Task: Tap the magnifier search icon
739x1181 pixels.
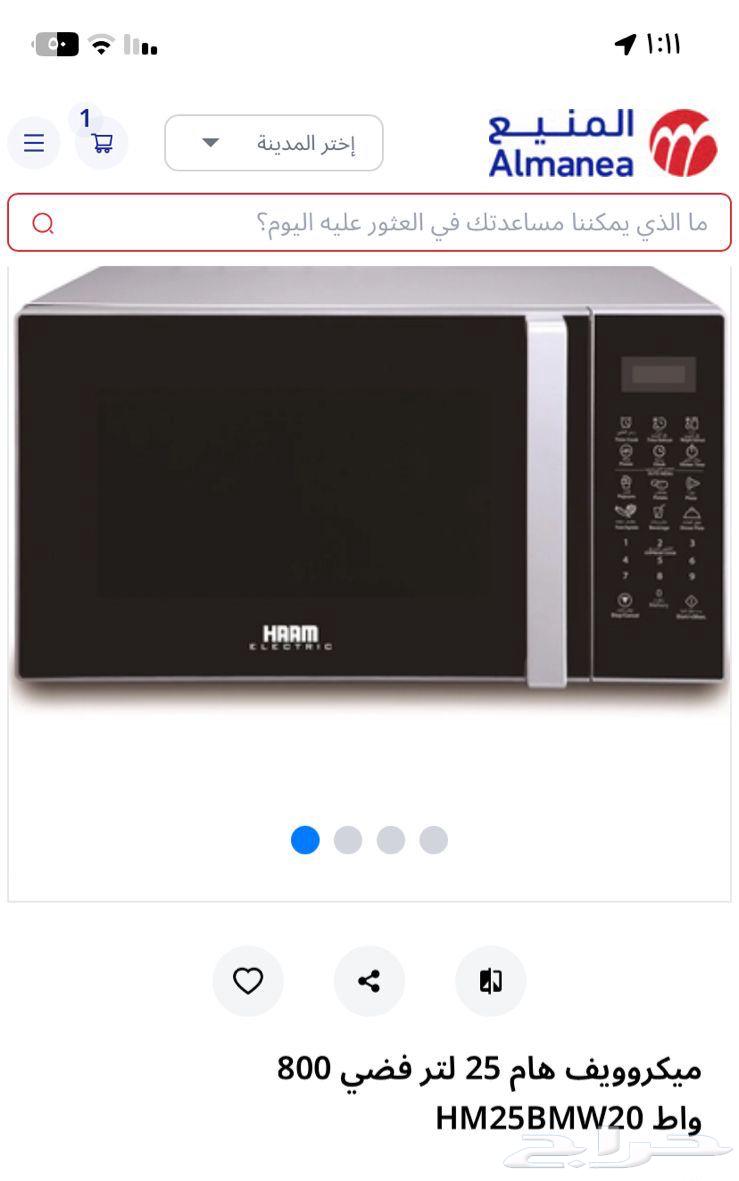Action: (x=43, y=223)
